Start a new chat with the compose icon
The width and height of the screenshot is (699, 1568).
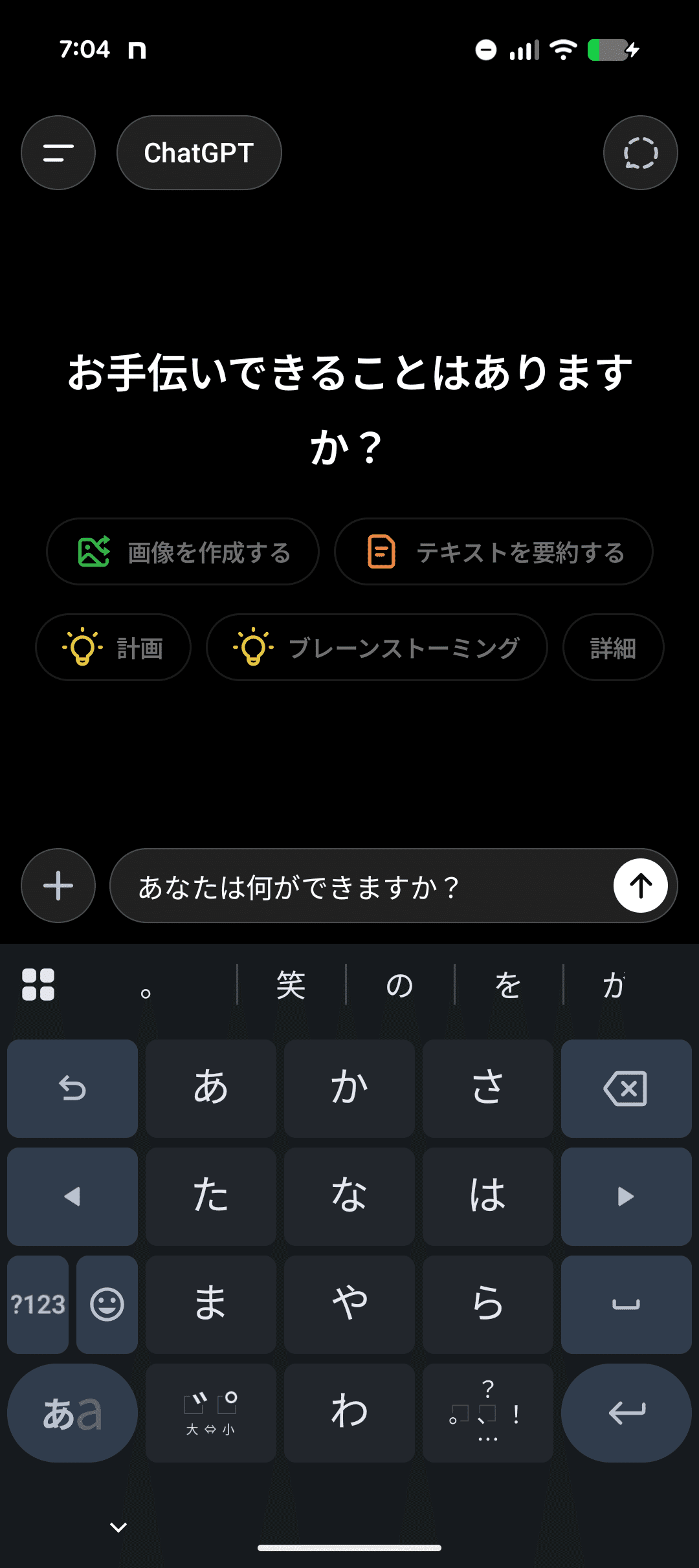pyautogui.click(x=639, y=152)
